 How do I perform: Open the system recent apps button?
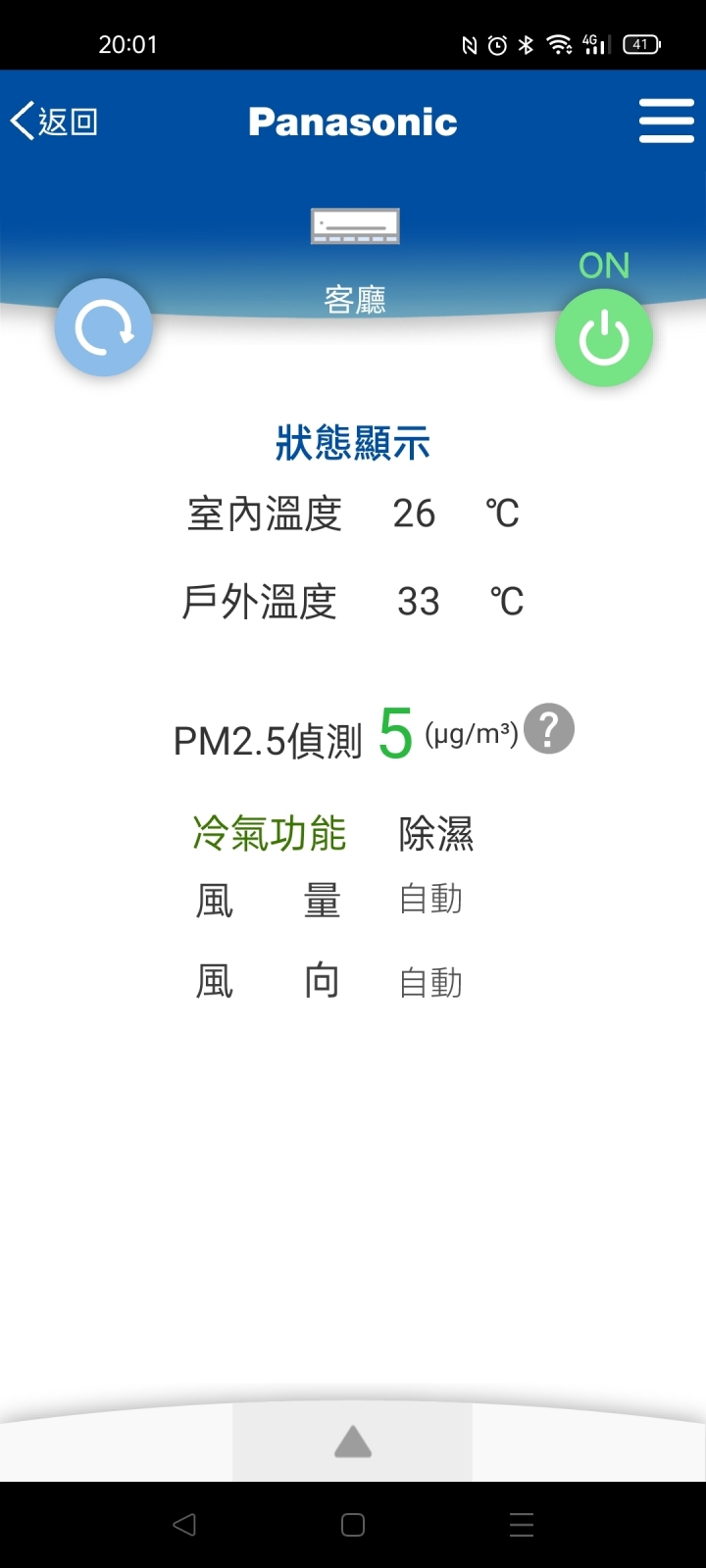coord(522,1525)
